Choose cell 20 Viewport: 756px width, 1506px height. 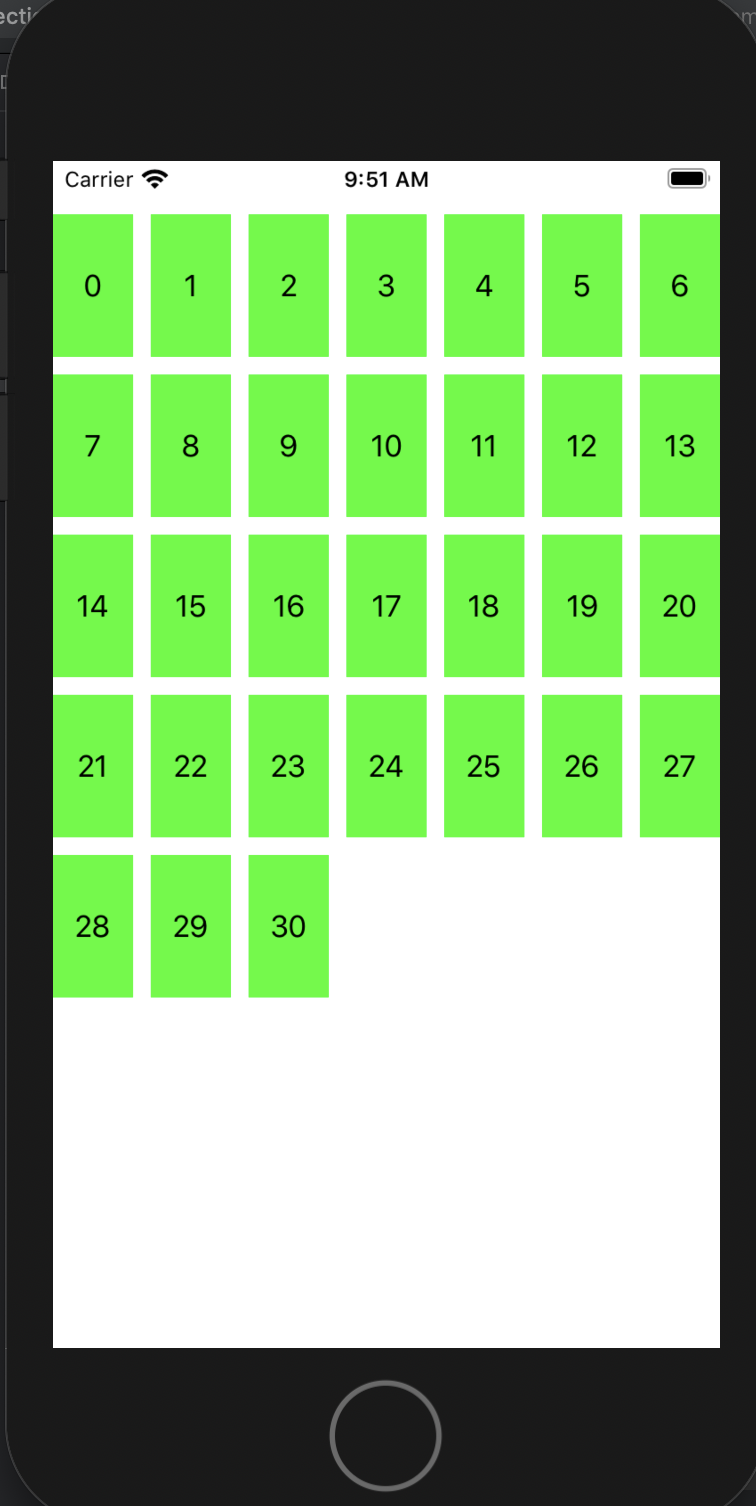point(680,606)
